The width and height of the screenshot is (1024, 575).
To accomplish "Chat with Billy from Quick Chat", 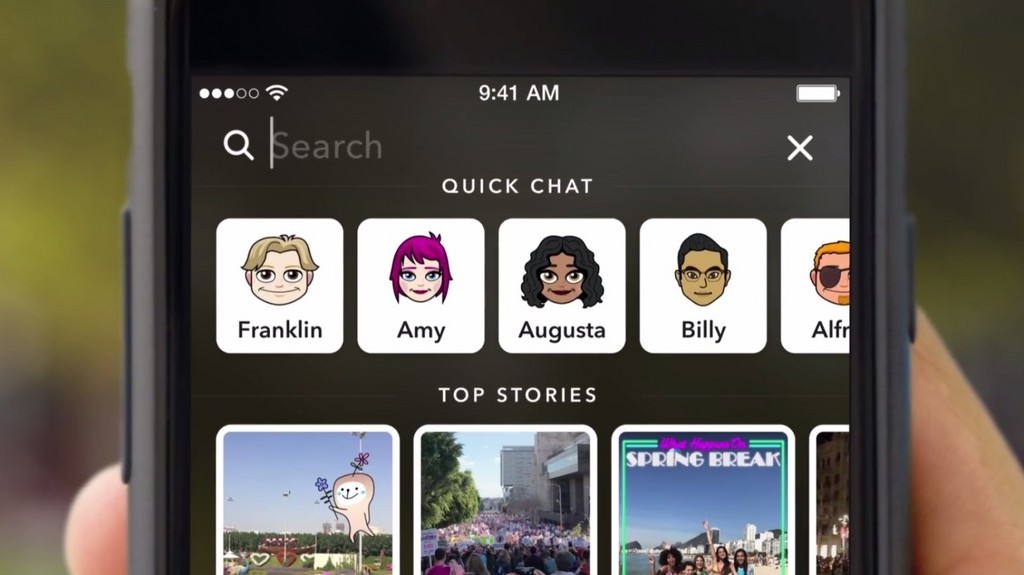I will [702, 286].
